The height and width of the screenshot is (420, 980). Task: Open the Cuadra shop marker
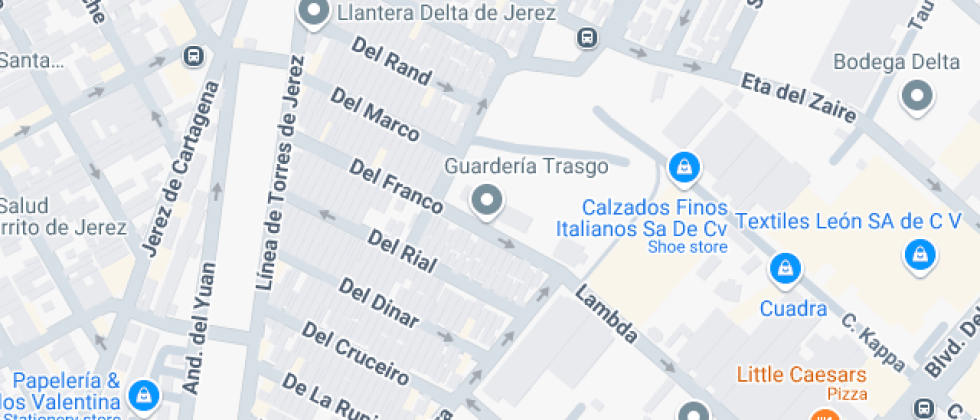pyautogui.click(x=786, y=269)
